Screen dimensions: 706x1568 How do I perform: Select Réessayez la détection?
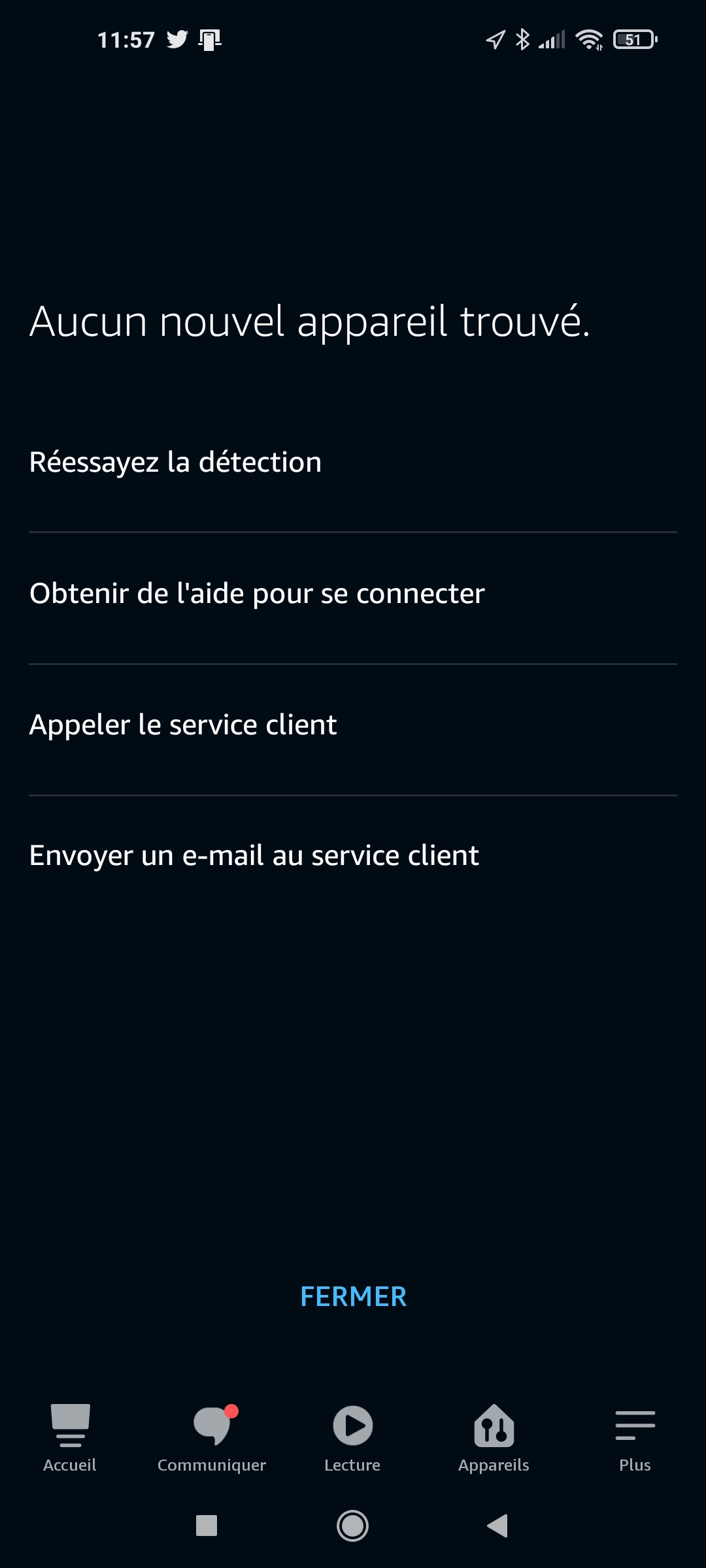[x=353, y=463]
